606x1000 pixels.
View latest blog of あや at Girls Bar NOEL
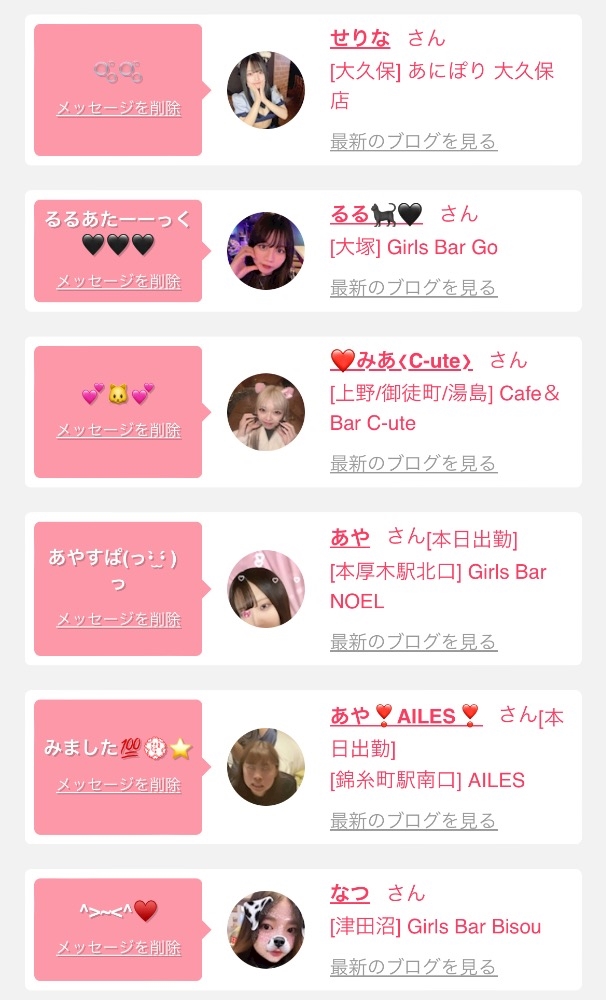point(413,642)
